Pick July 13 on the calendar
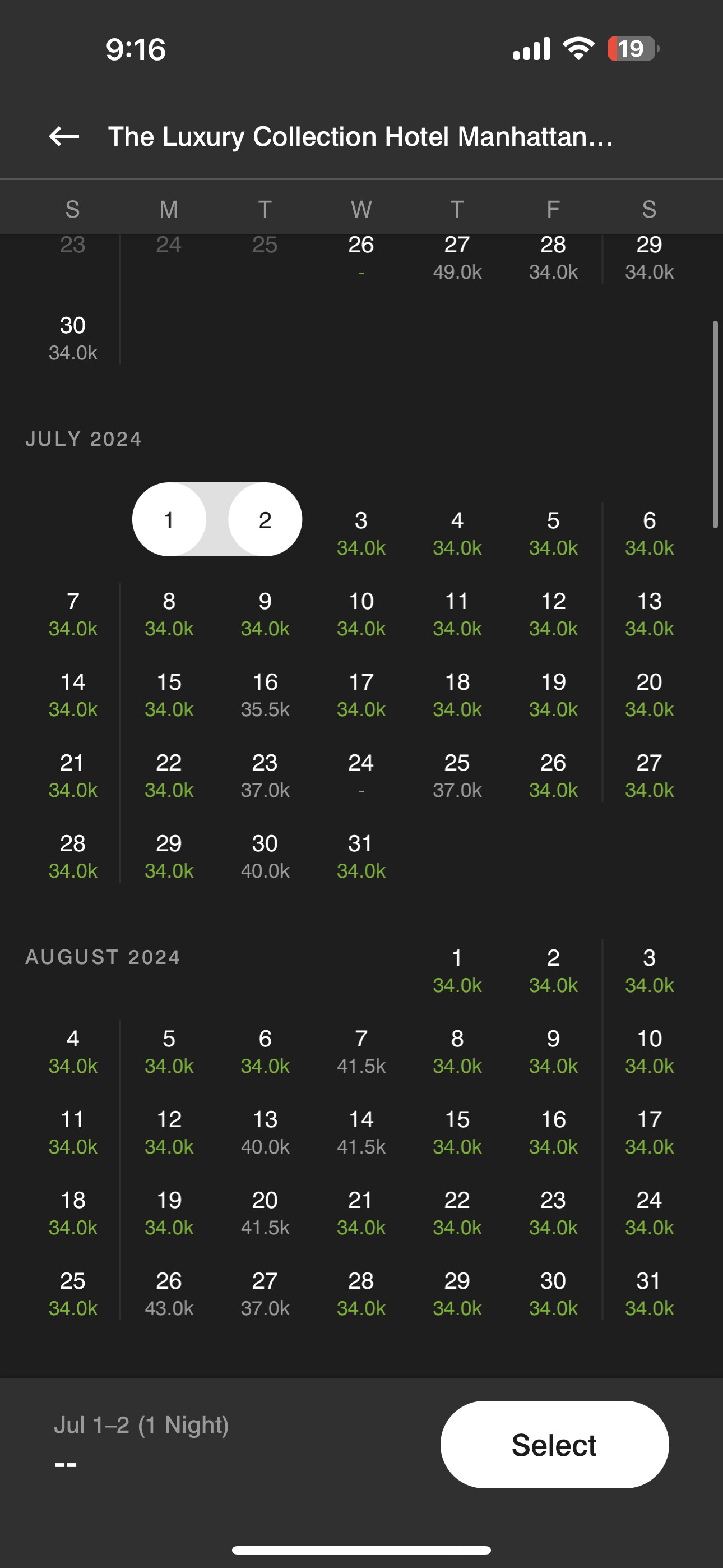This screenshot has height=1568, width=723. pos(649,614)
